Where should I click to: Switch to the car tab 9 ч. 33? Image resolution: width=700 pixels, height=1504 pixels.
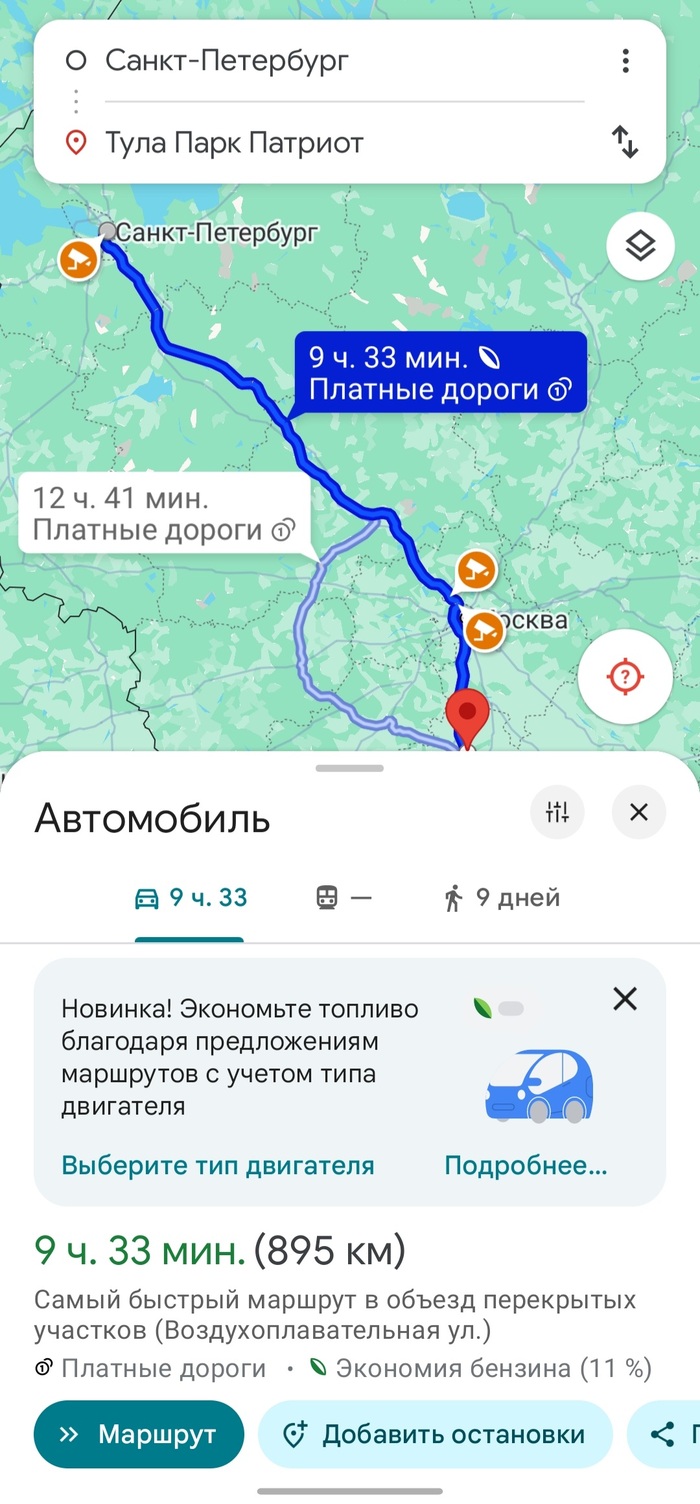[x=190, y=898]
